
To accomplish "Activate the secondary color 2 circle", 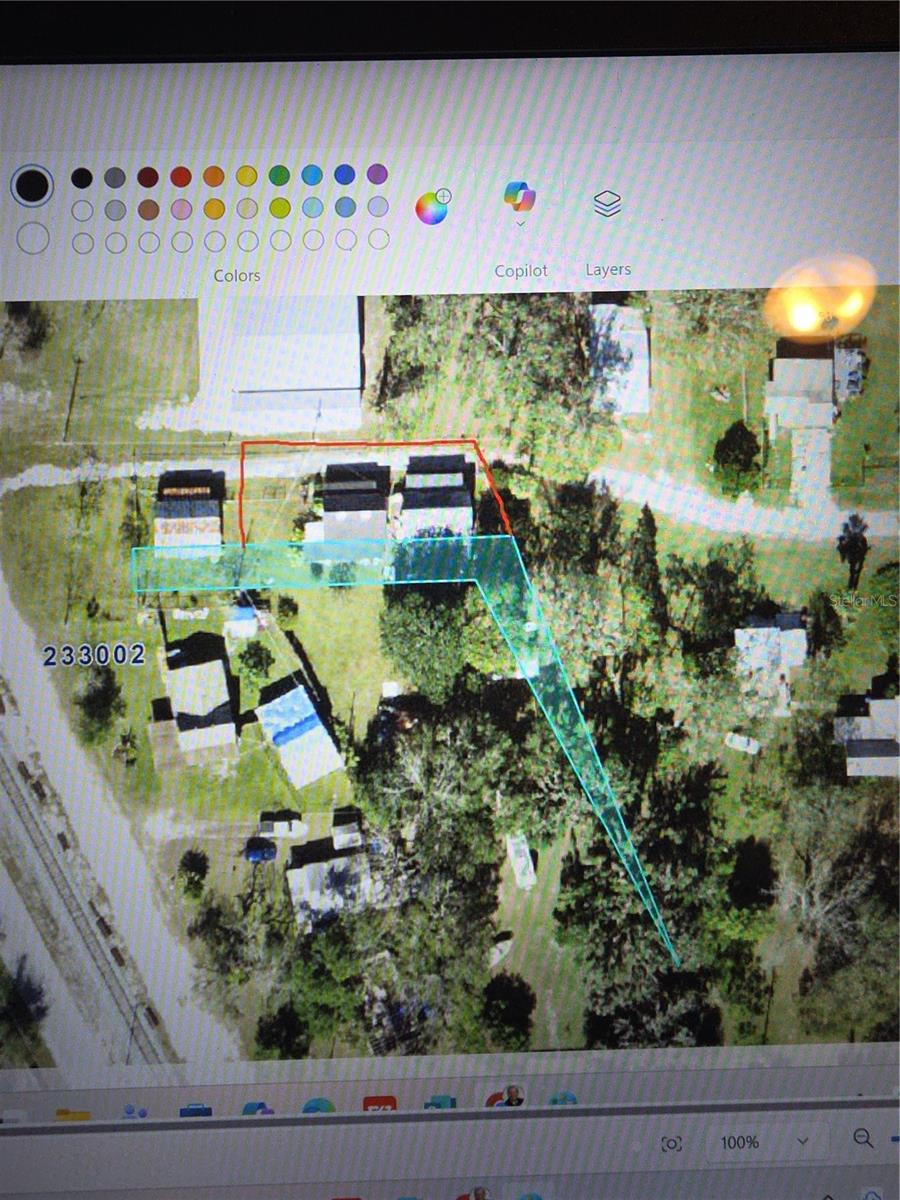I will coord(33,238).
